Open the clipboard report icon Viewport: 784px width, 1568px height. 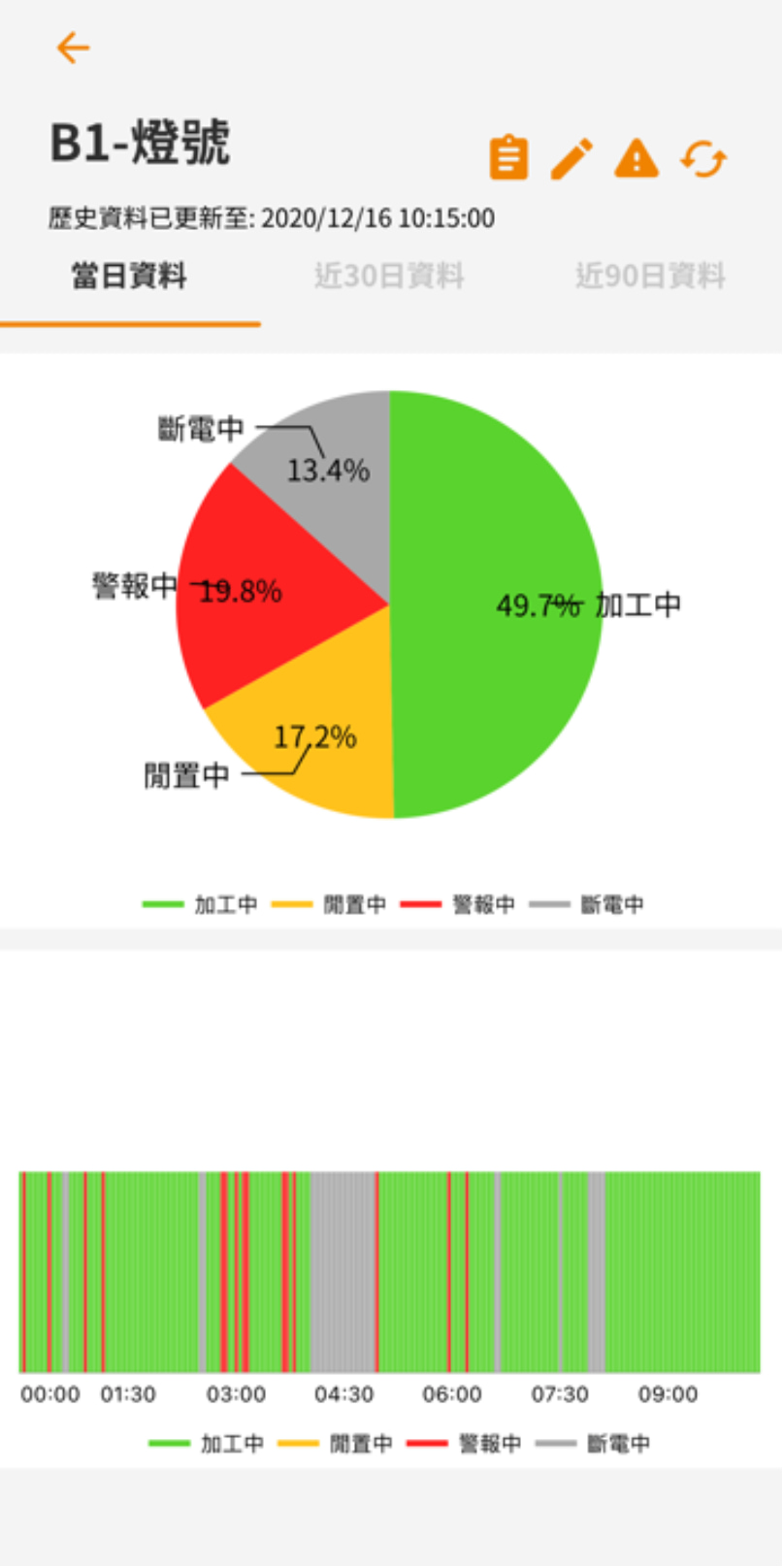tap(508, 157)
